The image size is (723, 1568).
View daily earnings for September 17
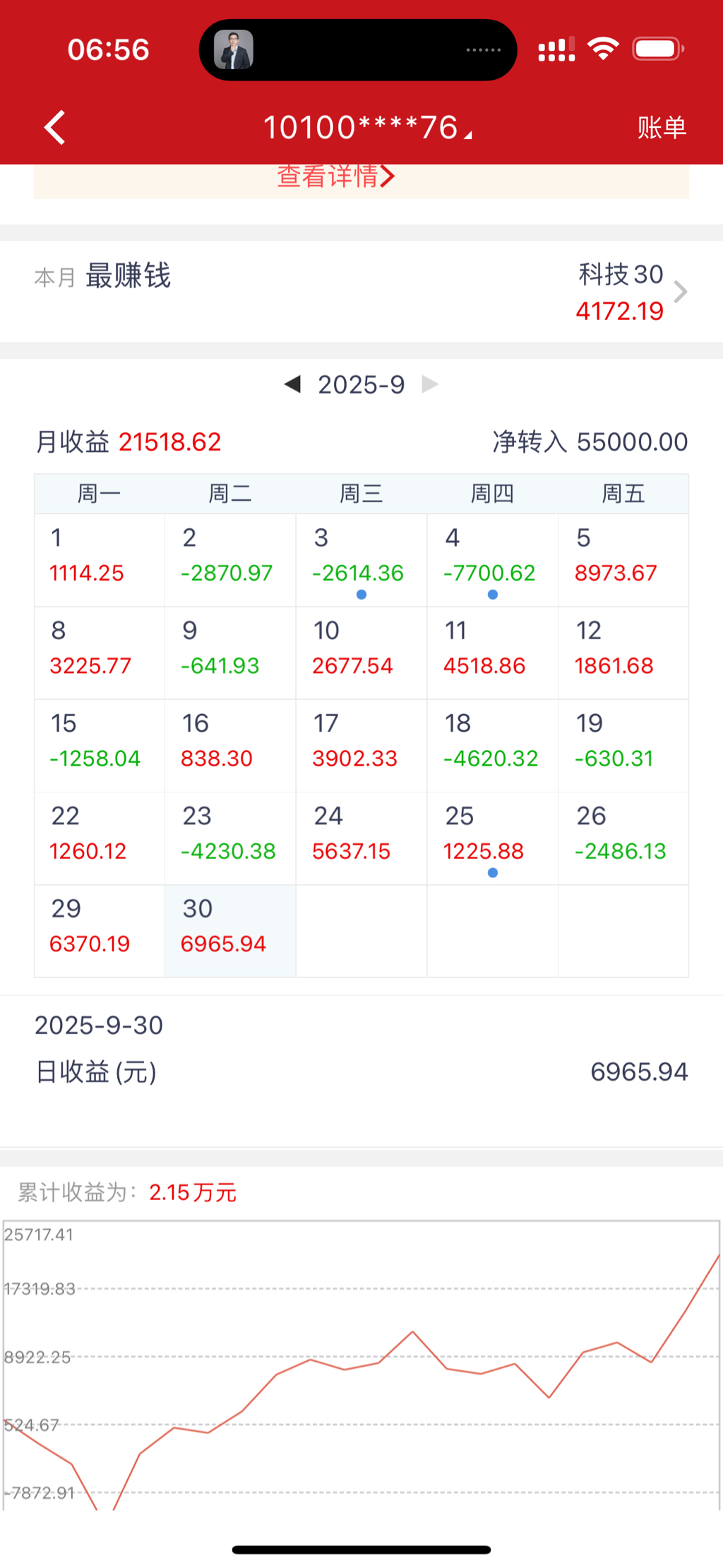pyautogui.click(x=361, y=745)
